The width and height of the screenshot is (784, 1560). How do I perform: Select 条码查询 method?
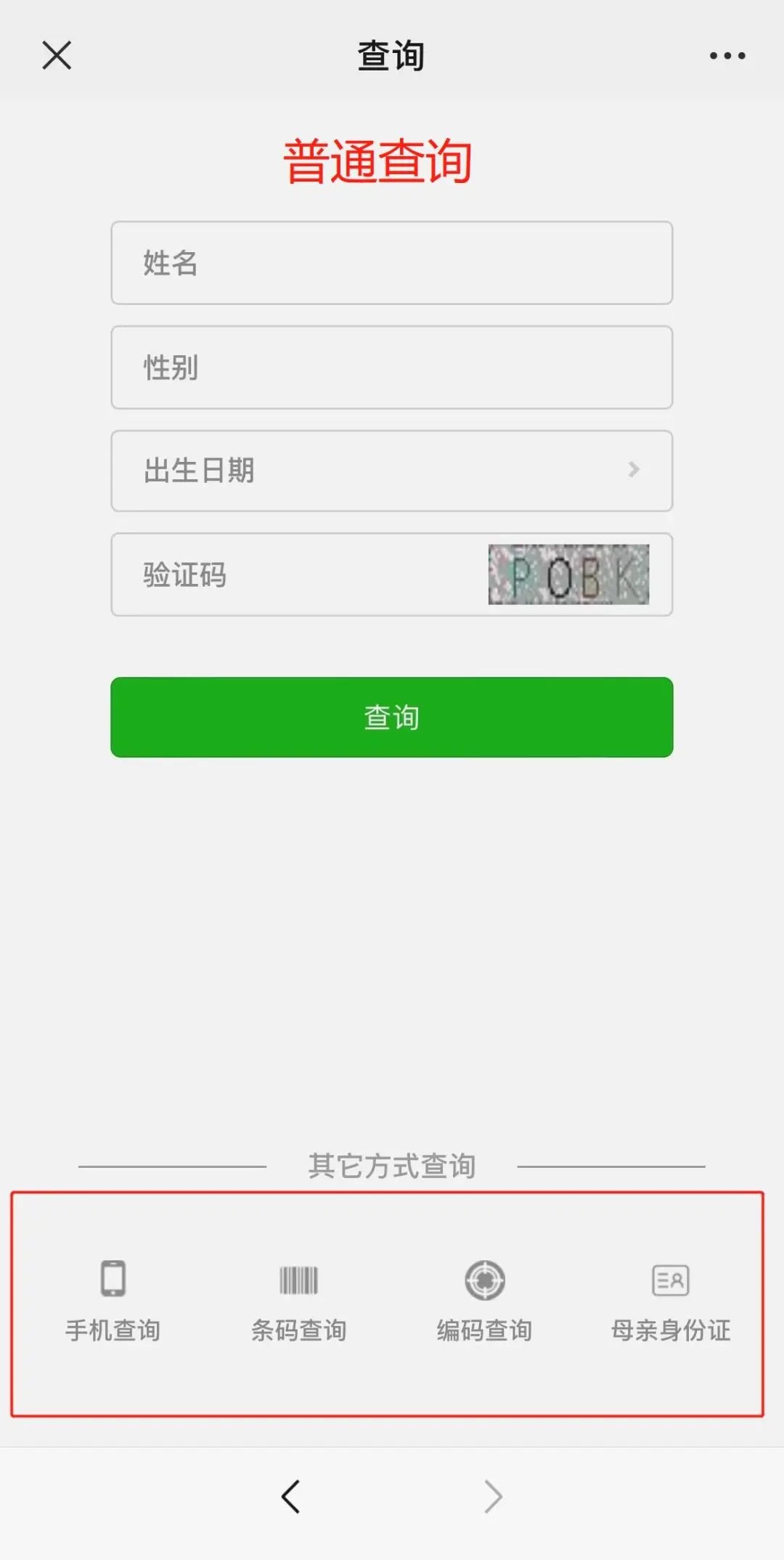(x=299, y=1300)
